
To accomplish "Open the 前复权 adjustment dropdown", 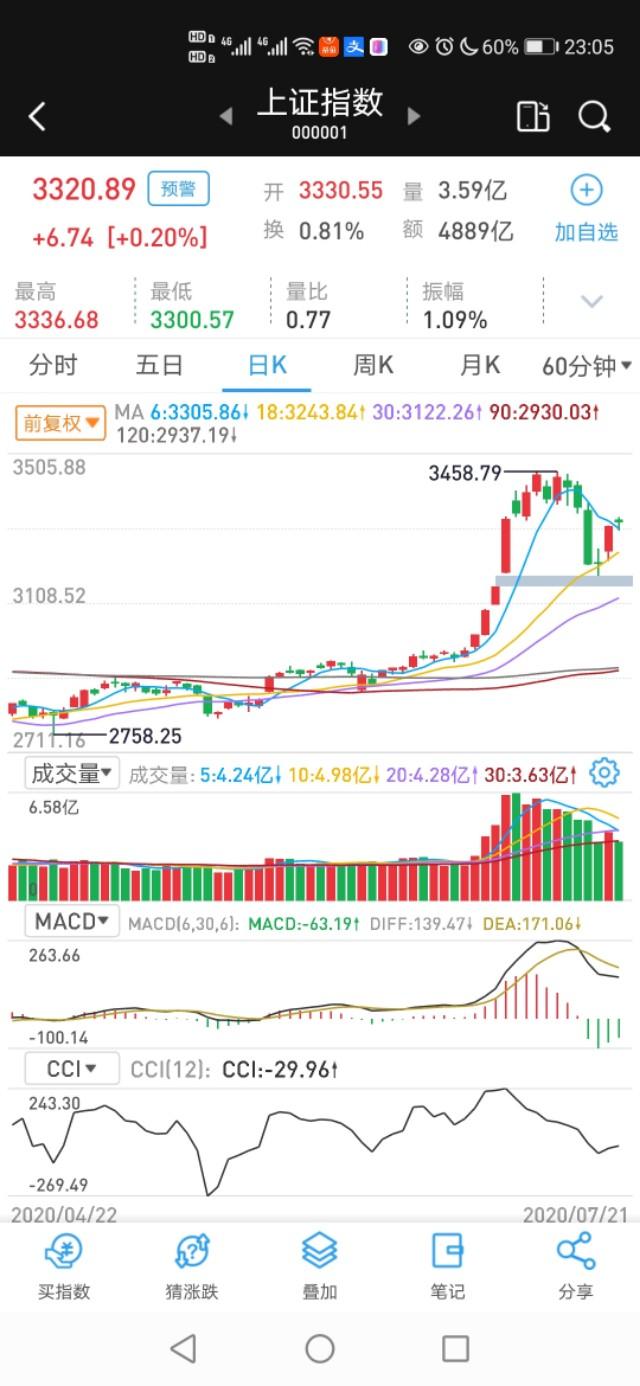I will pyautogui.click(x=60, y=422).
